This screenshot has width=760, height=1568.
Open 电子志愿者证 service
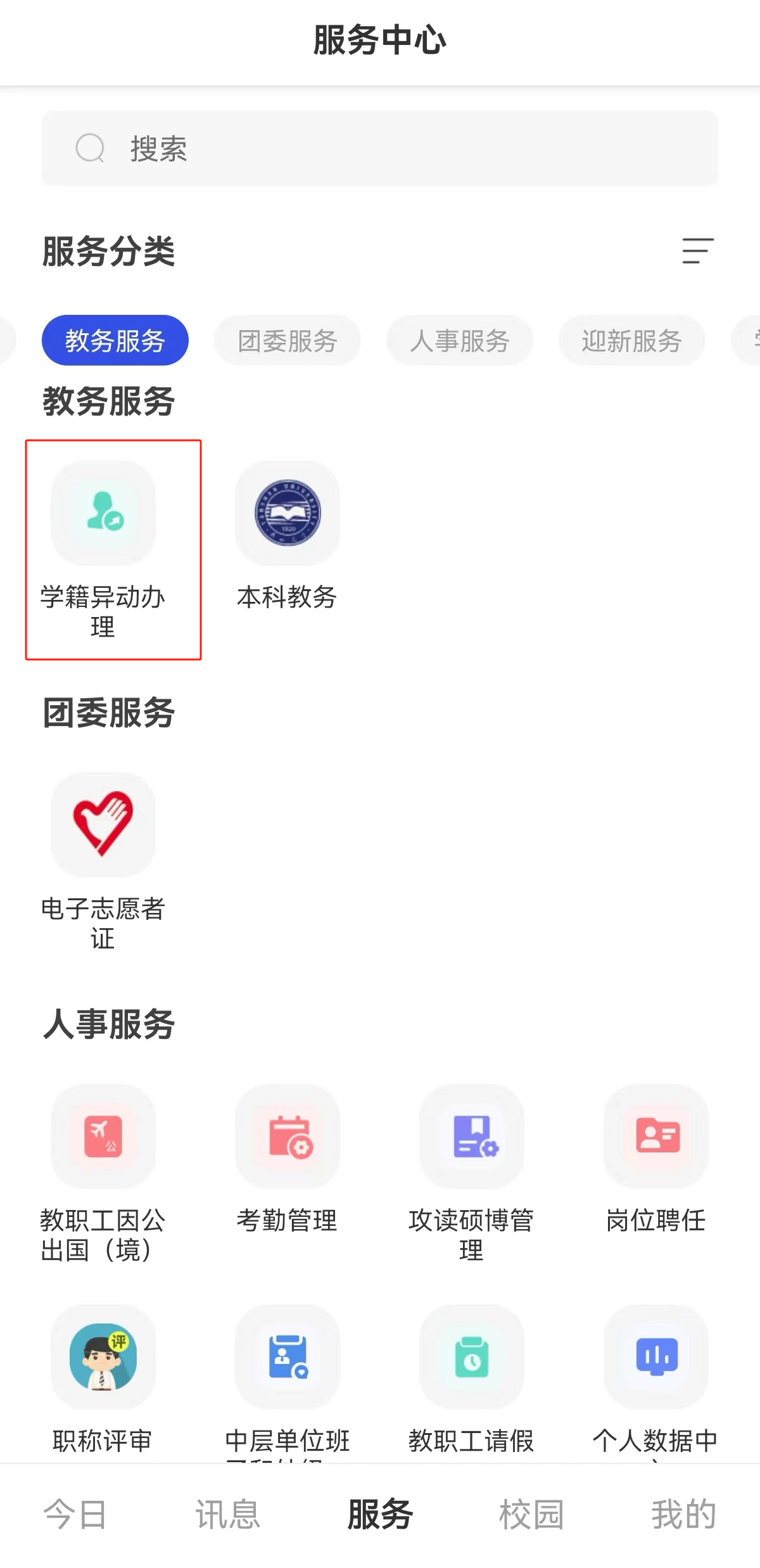tap(103, 825)
